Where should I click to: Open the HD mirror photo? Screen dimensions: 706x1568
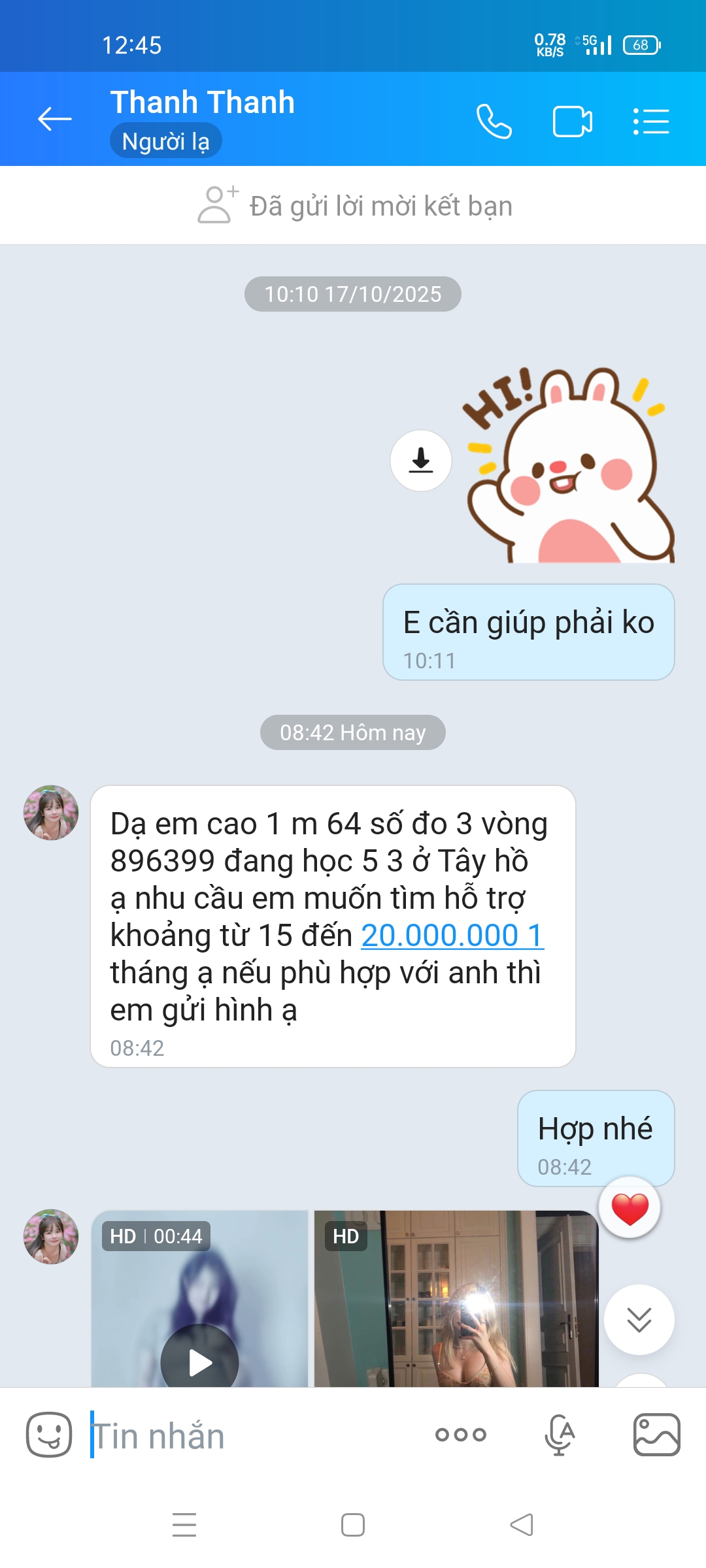pos(456,1300)
